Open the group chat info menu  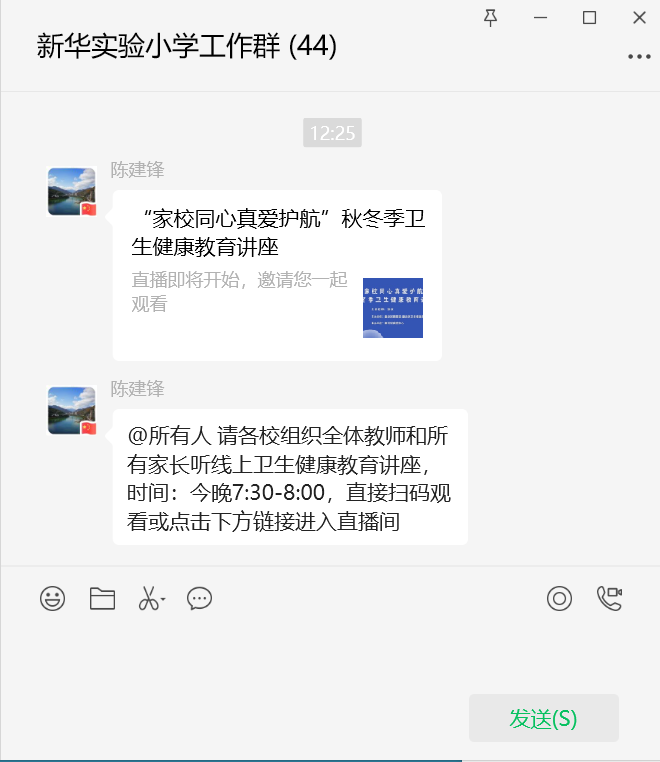click(639, 57)
